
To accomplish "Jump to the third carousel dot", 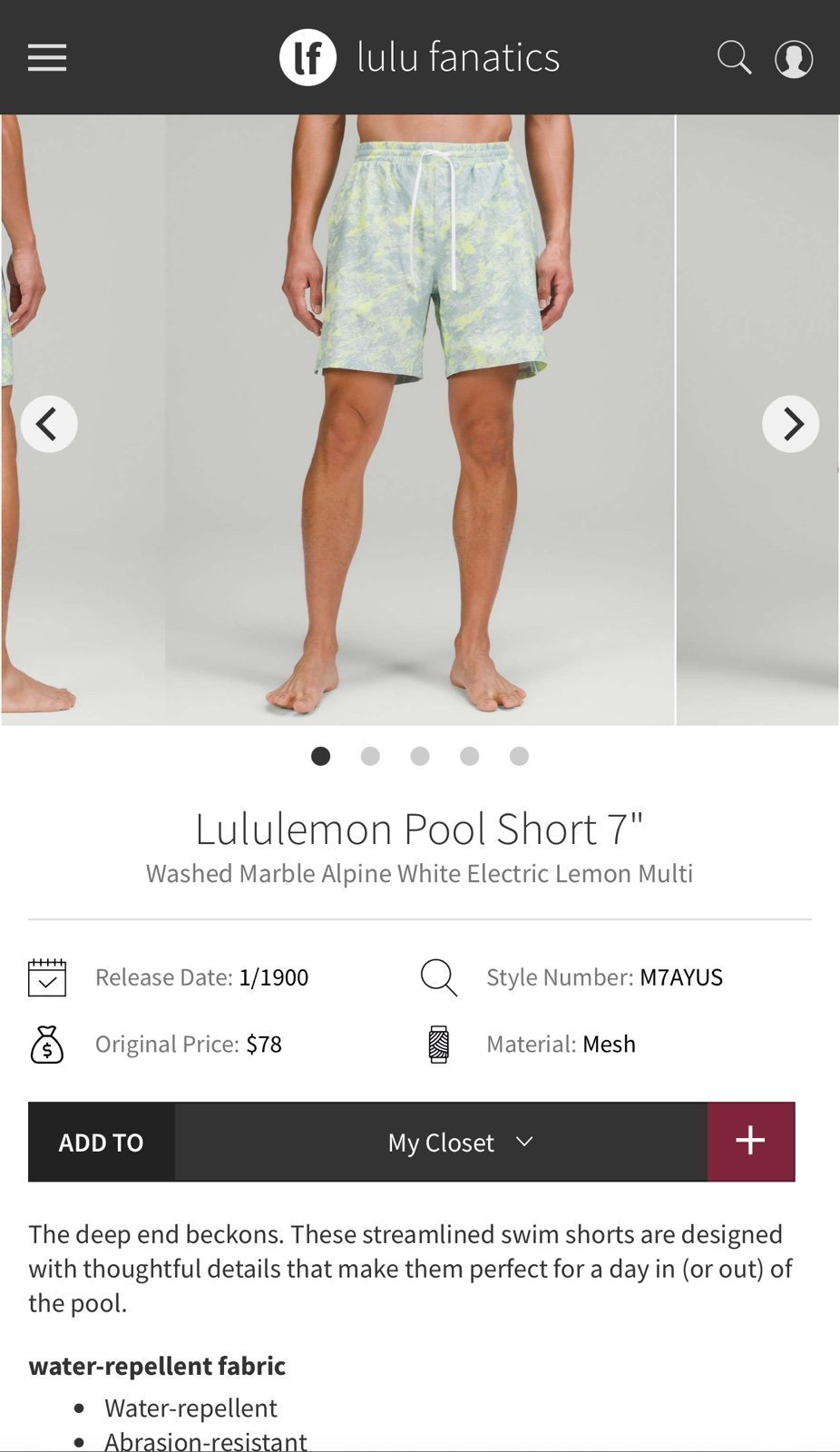I will click(420, 756).
